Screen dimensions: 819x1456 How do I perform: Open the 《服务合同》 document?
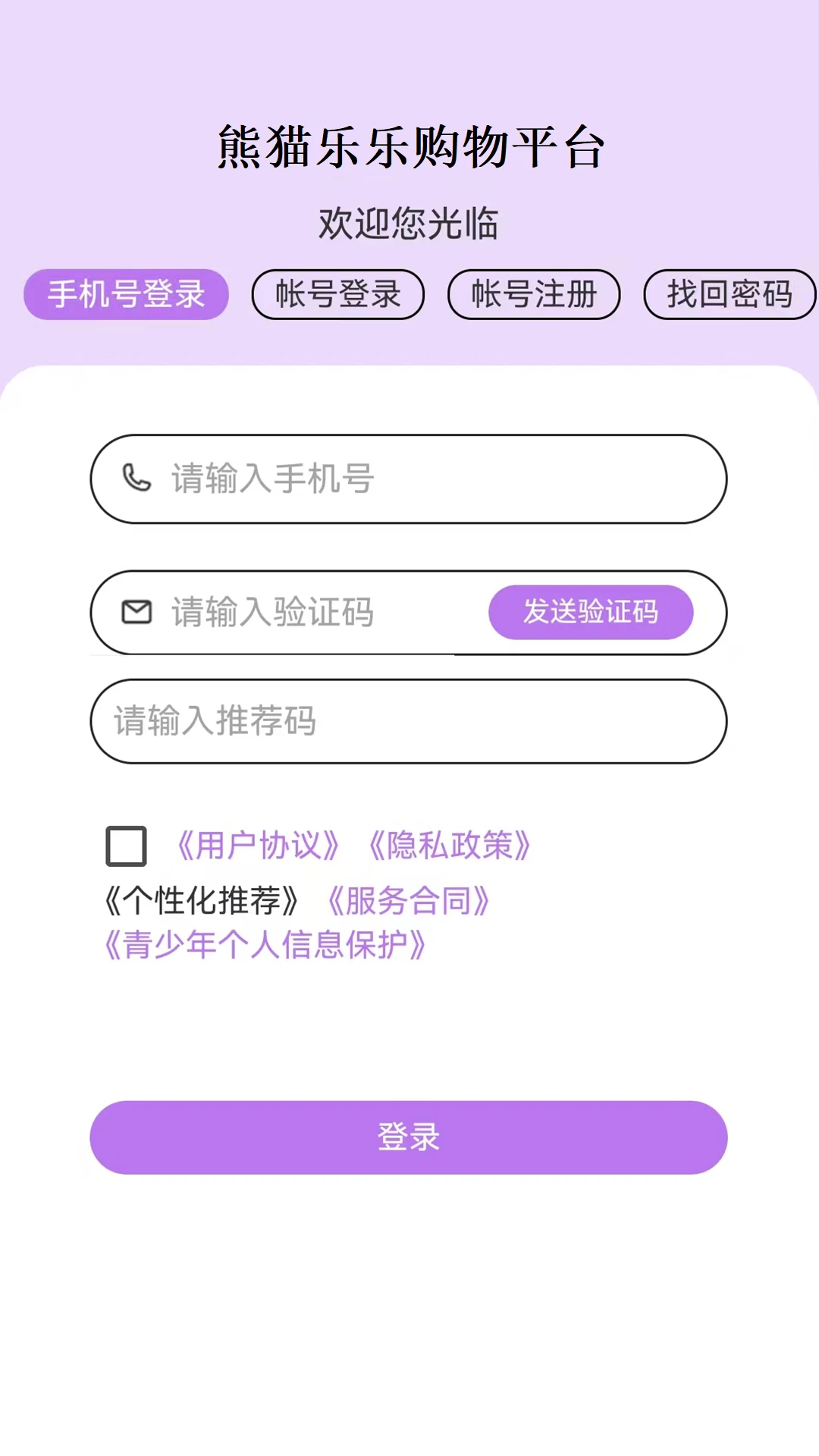(409, 901)
